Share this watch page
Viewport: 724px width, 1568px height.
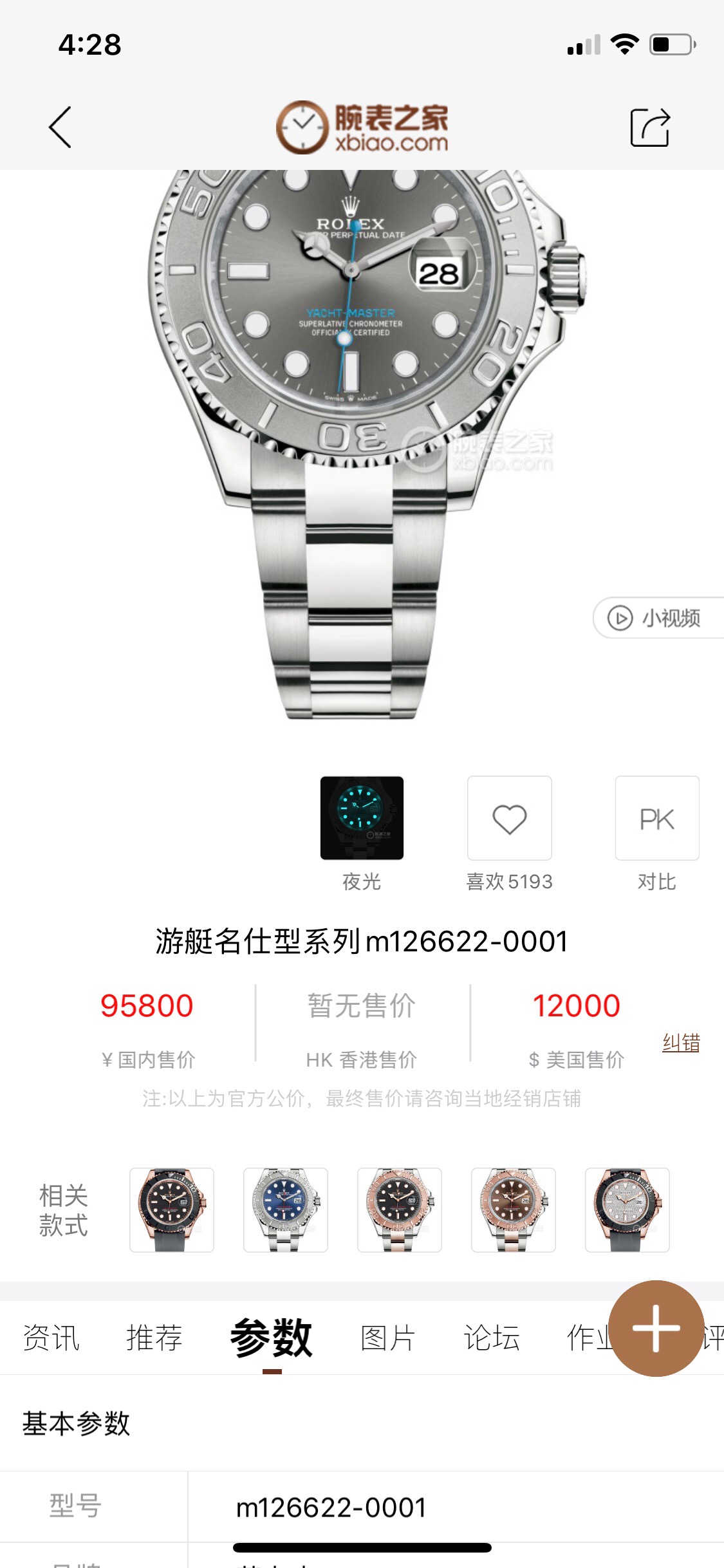point(649,127)
